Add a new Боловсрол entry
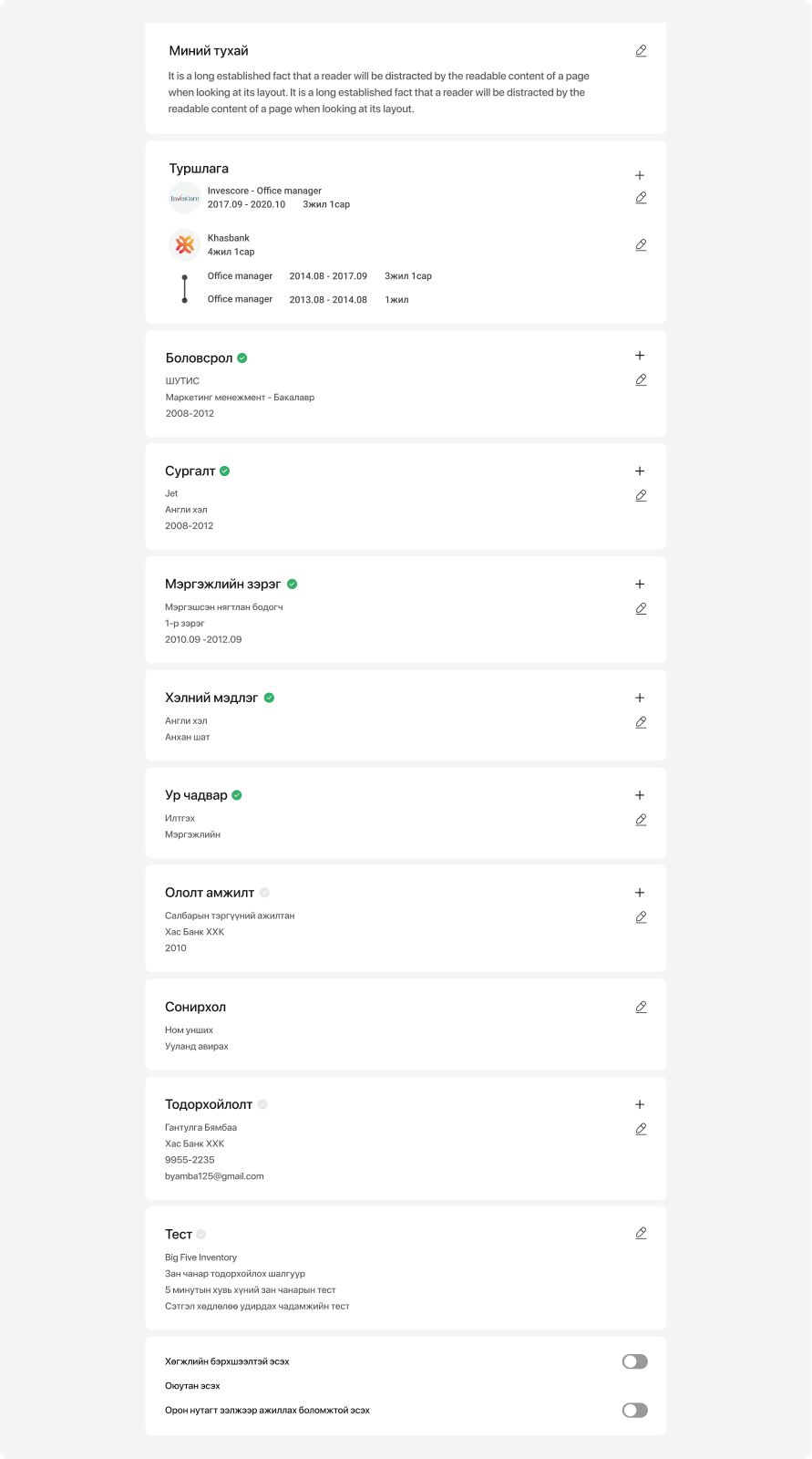The height and width of the screenshot is (1459, 812). [x=640, y=356]
